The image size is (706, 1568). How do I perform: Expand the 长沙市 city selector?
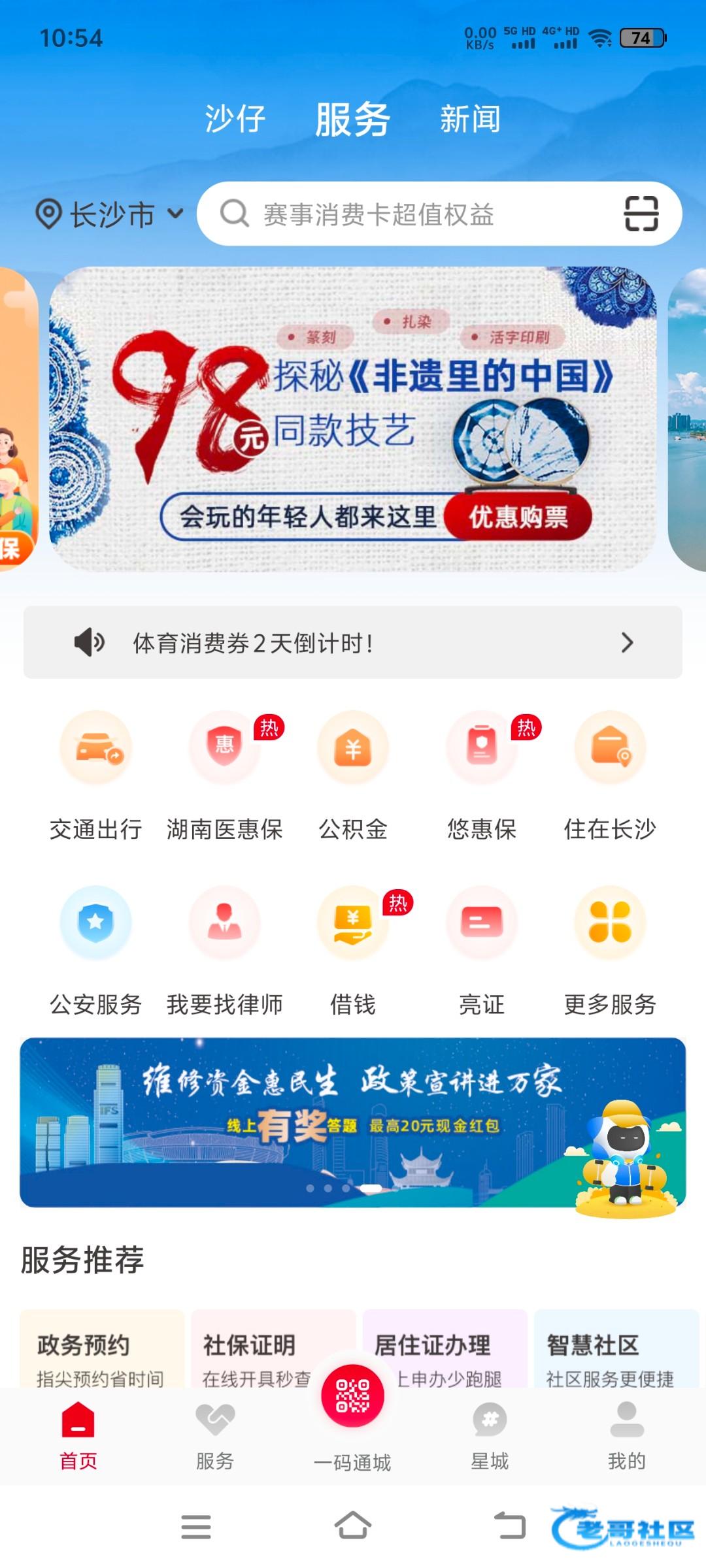(110, 214)
